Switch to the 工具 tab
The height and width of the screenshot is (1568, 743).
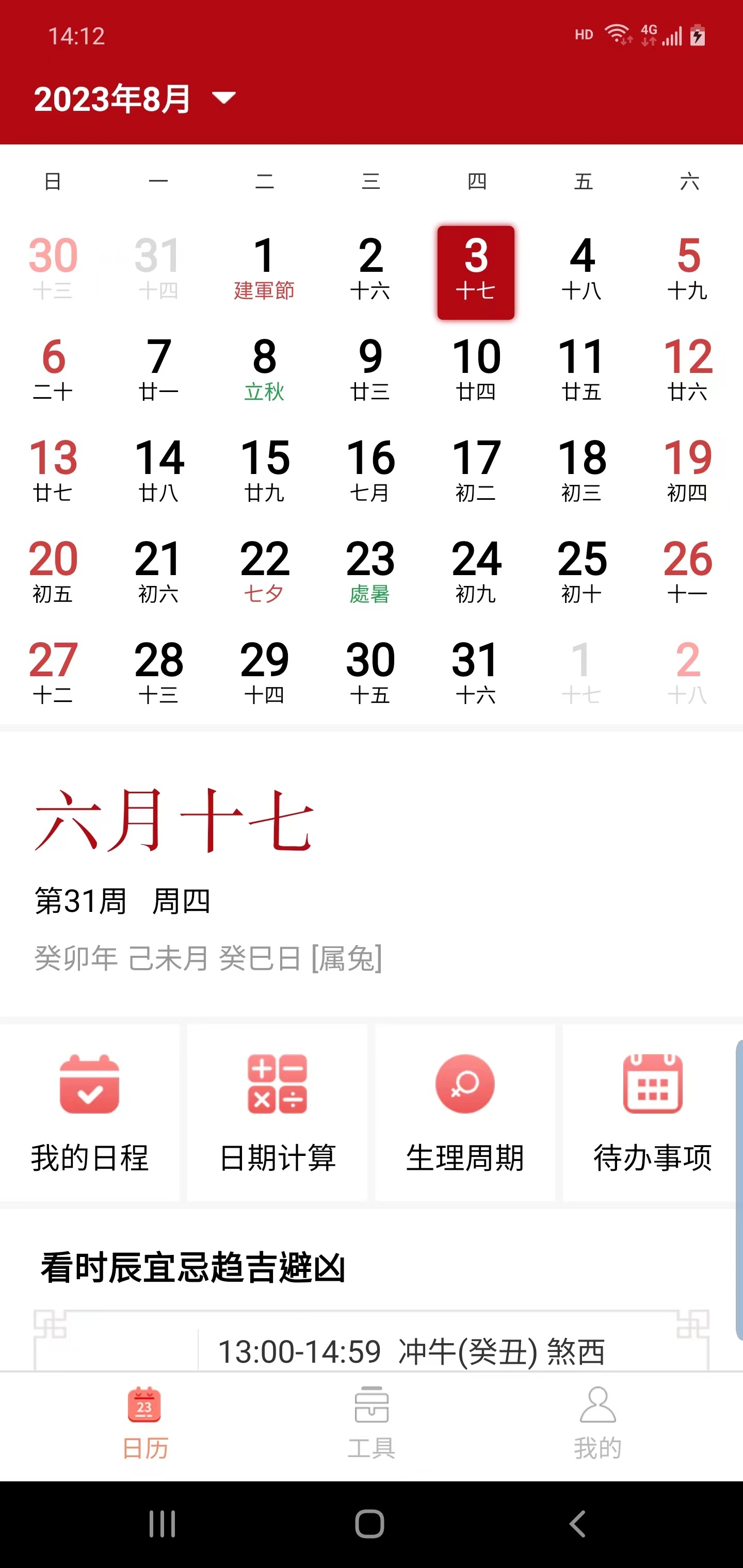[x=372, y=1423]
